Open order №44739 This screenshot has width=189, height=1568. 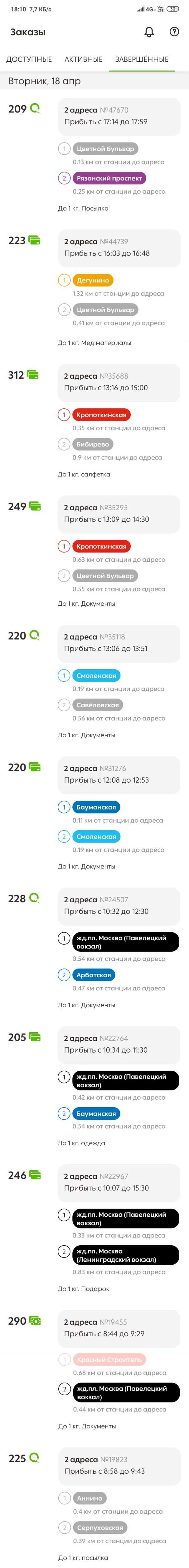(x=119, y=248)
